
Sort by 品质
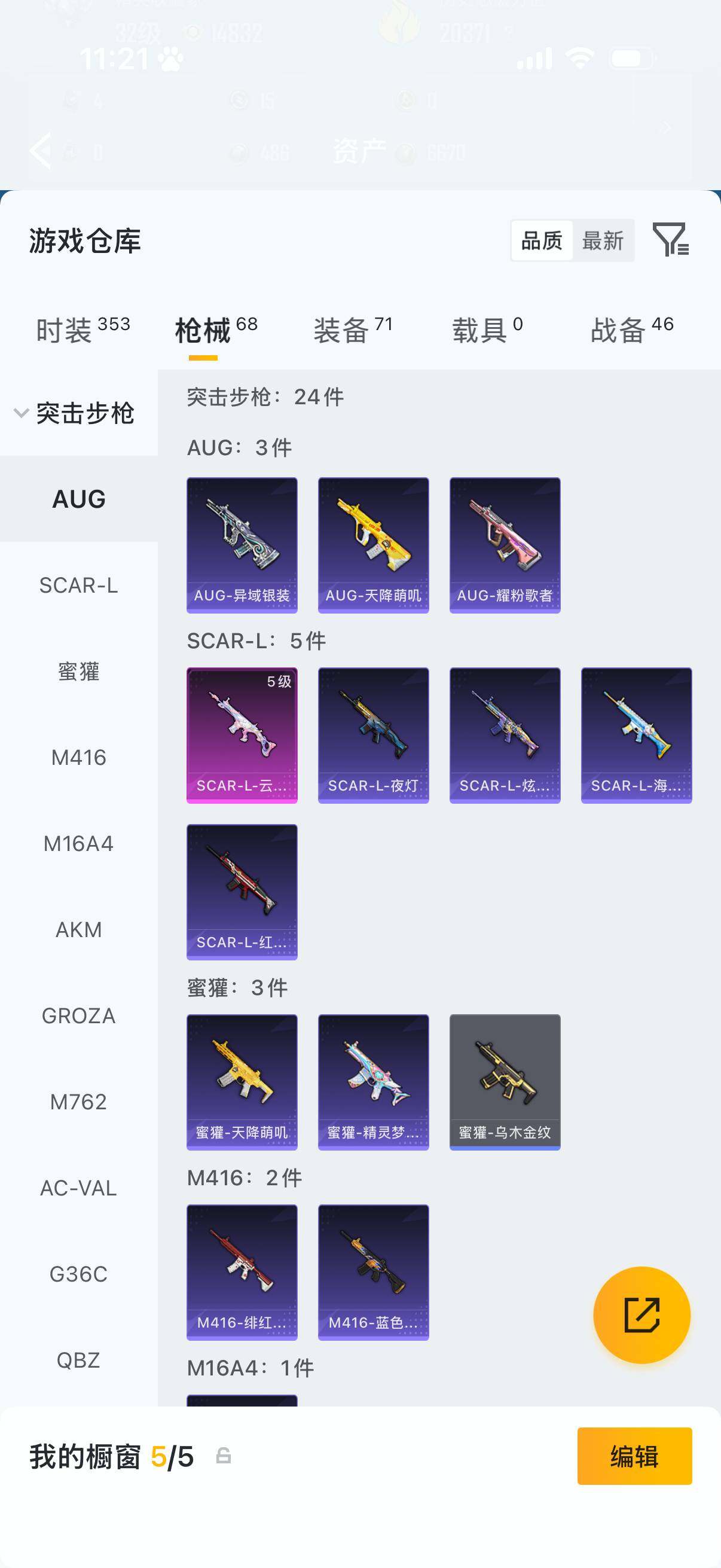tap(542, 240)
